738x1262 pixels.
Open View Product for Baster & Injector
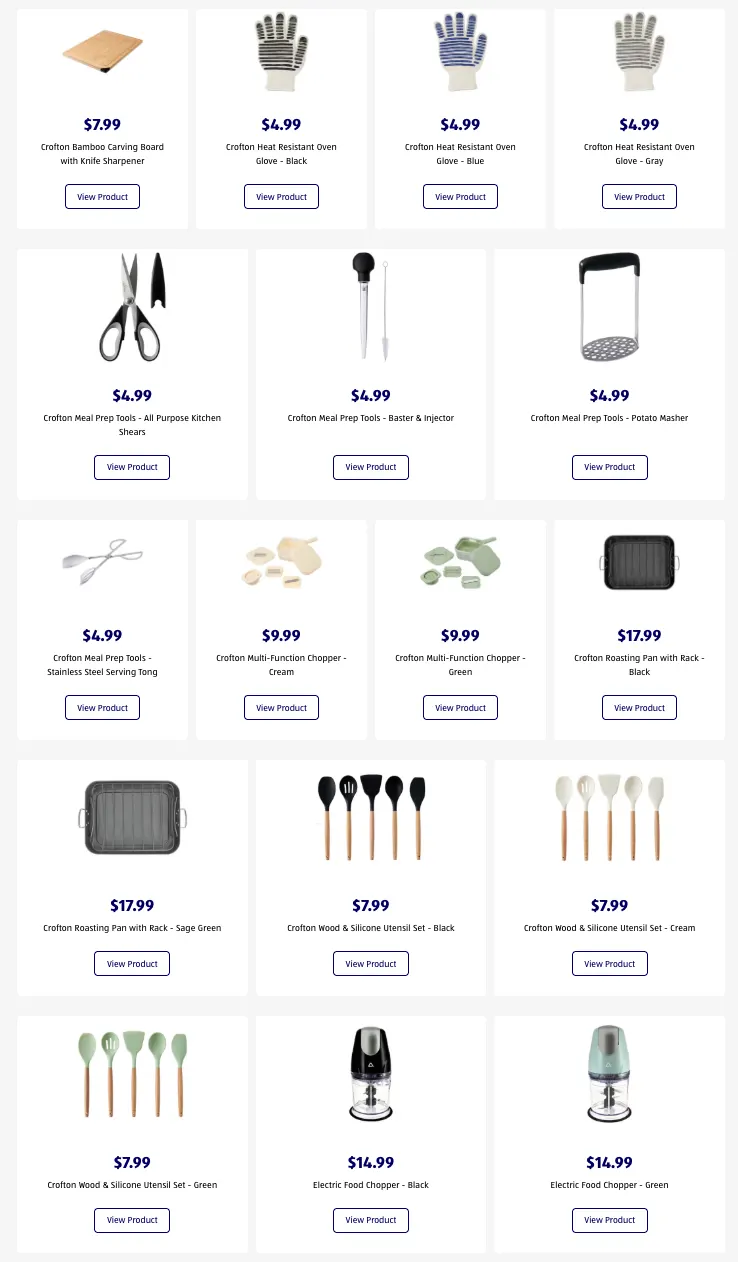370,467
